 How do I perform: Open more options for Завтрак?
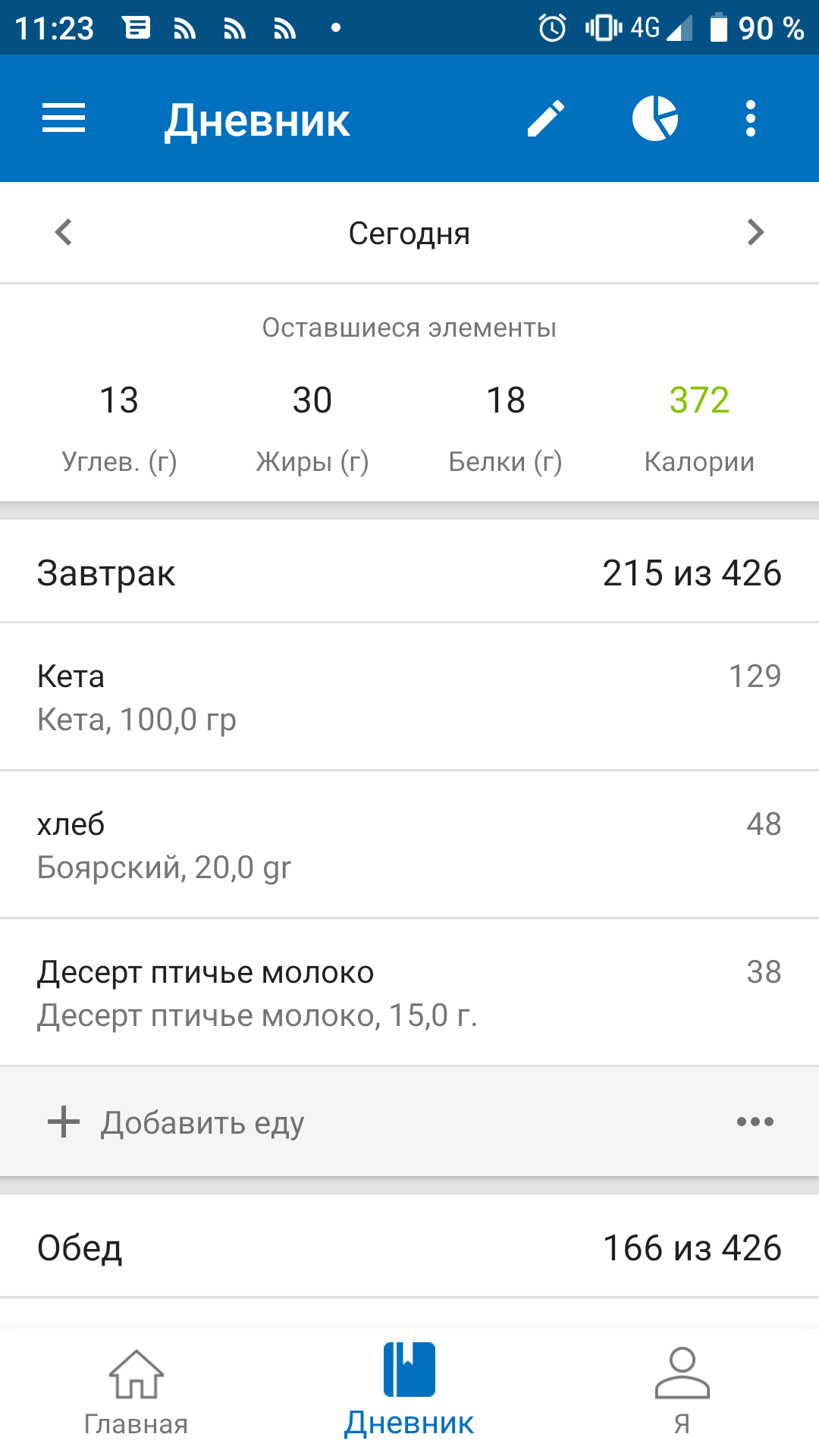[755, 1122]
